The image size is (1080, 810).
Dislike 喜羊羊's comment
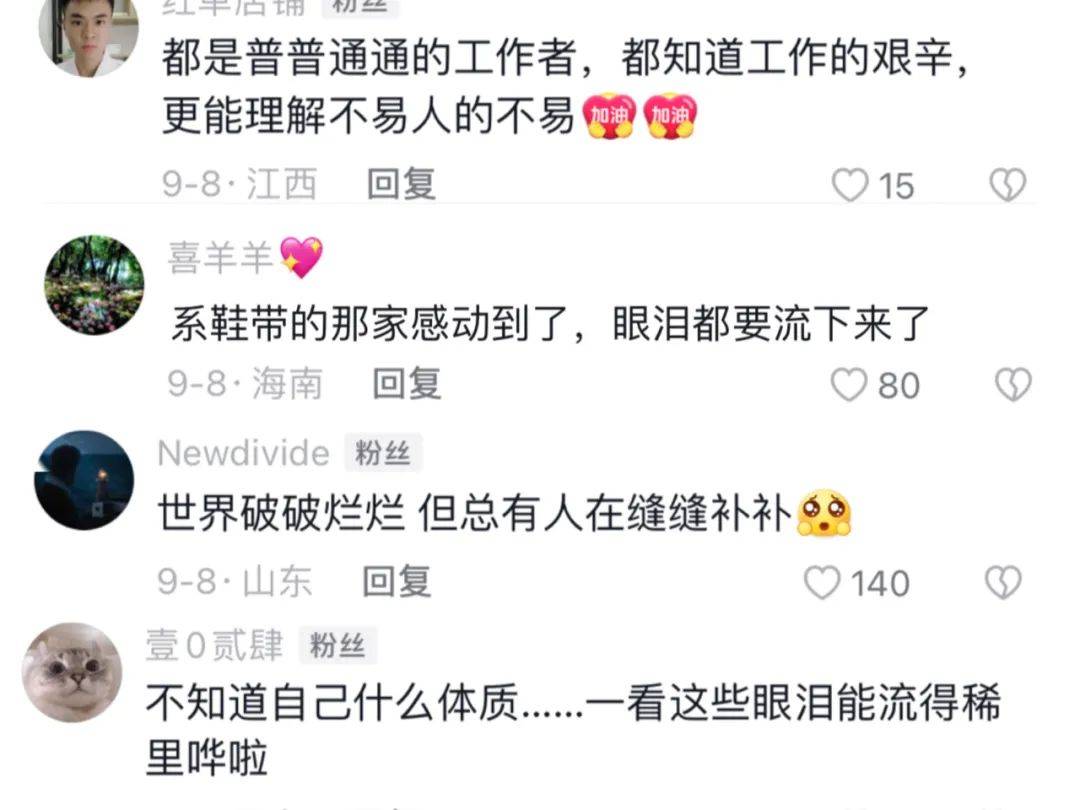pos(1012,385)
